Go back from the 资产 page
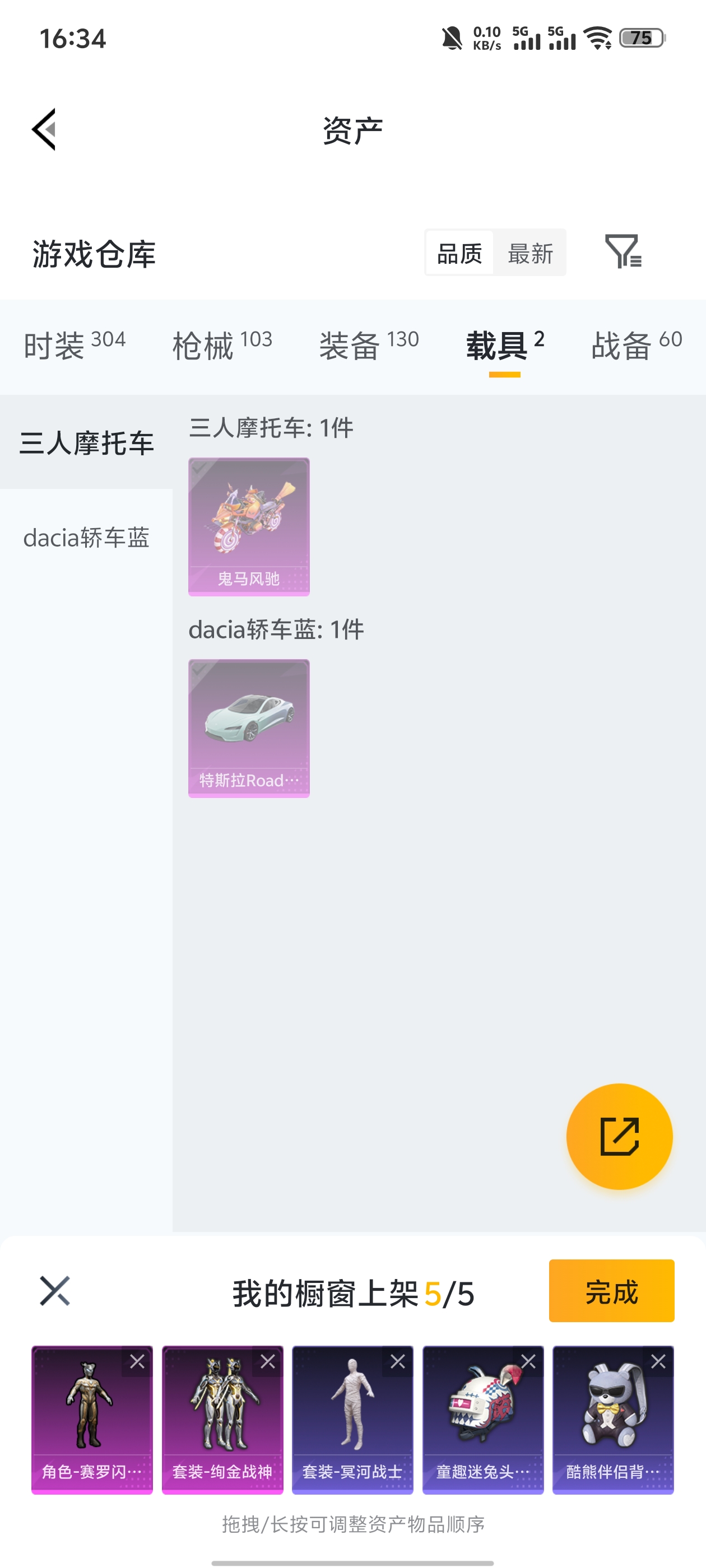The image size is (706, 1568). [44, 129]
